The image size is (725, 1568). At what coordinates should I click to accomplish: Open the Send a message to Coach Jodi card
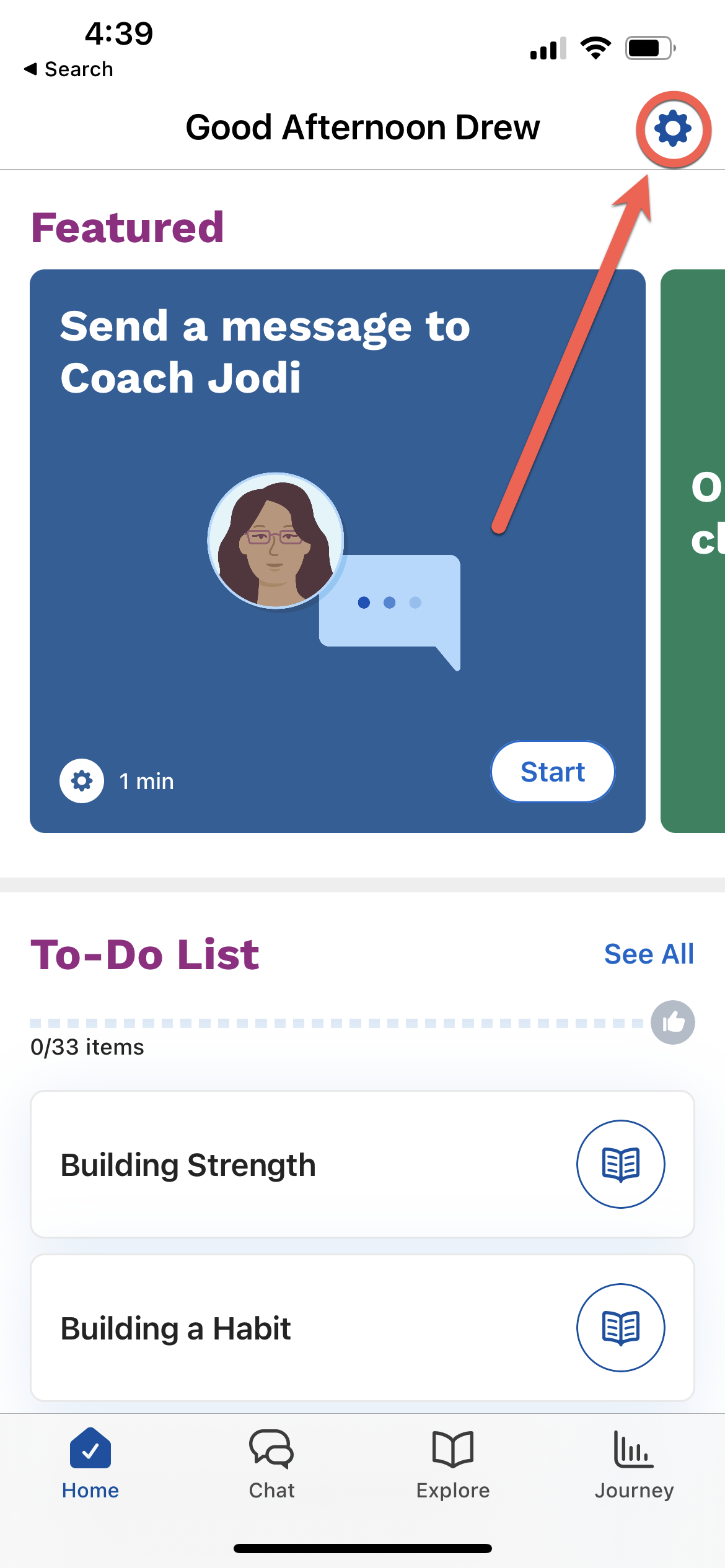tap(338, 551)
